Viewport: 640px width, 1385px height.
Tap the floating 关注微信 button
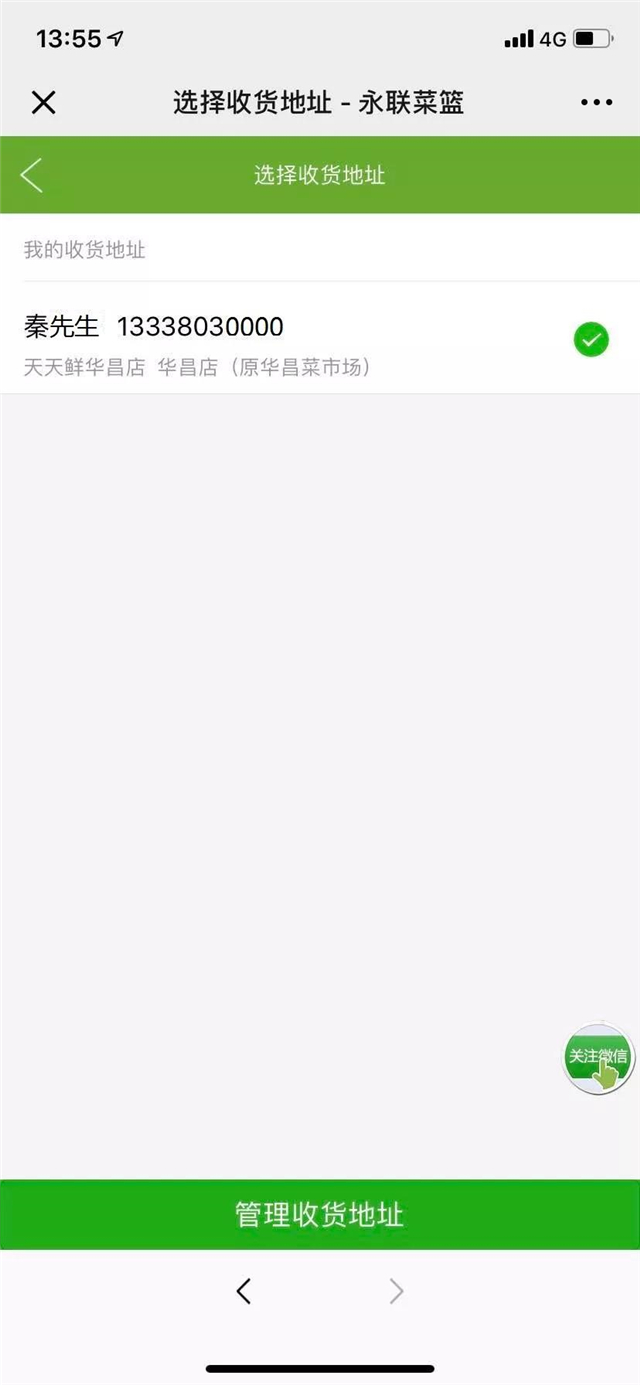coord(599,1058)
